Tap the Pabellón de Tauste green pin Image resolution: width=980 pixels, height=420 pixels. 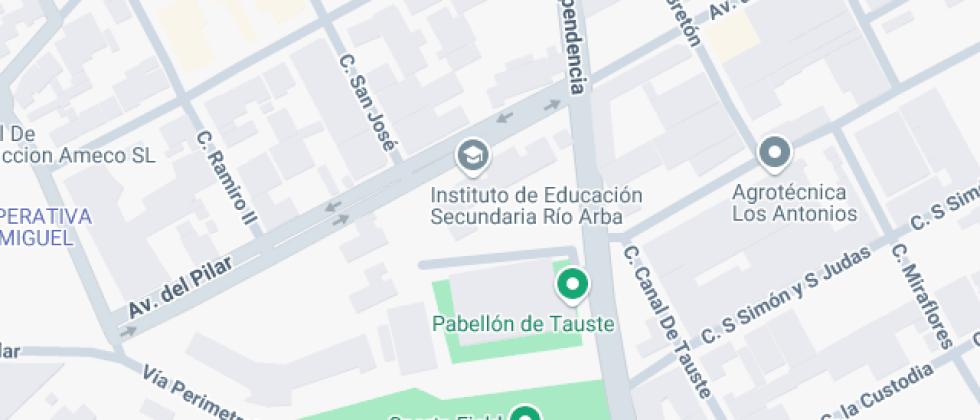(571, 286)
